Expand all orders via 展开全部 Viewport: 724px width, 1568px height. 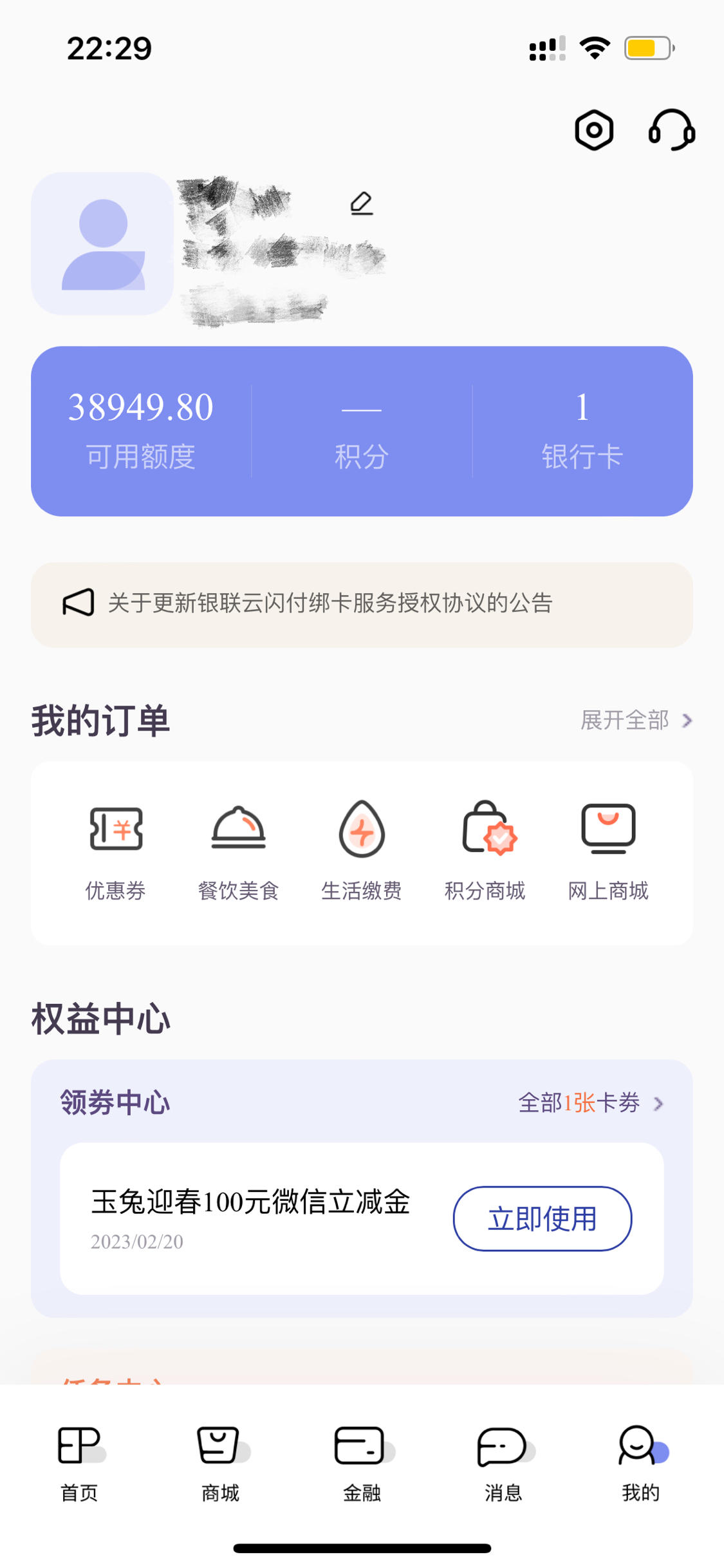click(x=636, y=720)
